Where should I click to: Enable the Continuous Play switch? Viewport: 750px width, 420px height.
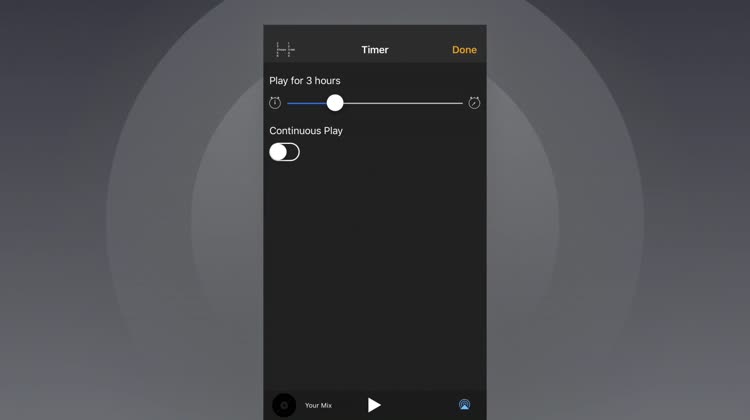284,152
